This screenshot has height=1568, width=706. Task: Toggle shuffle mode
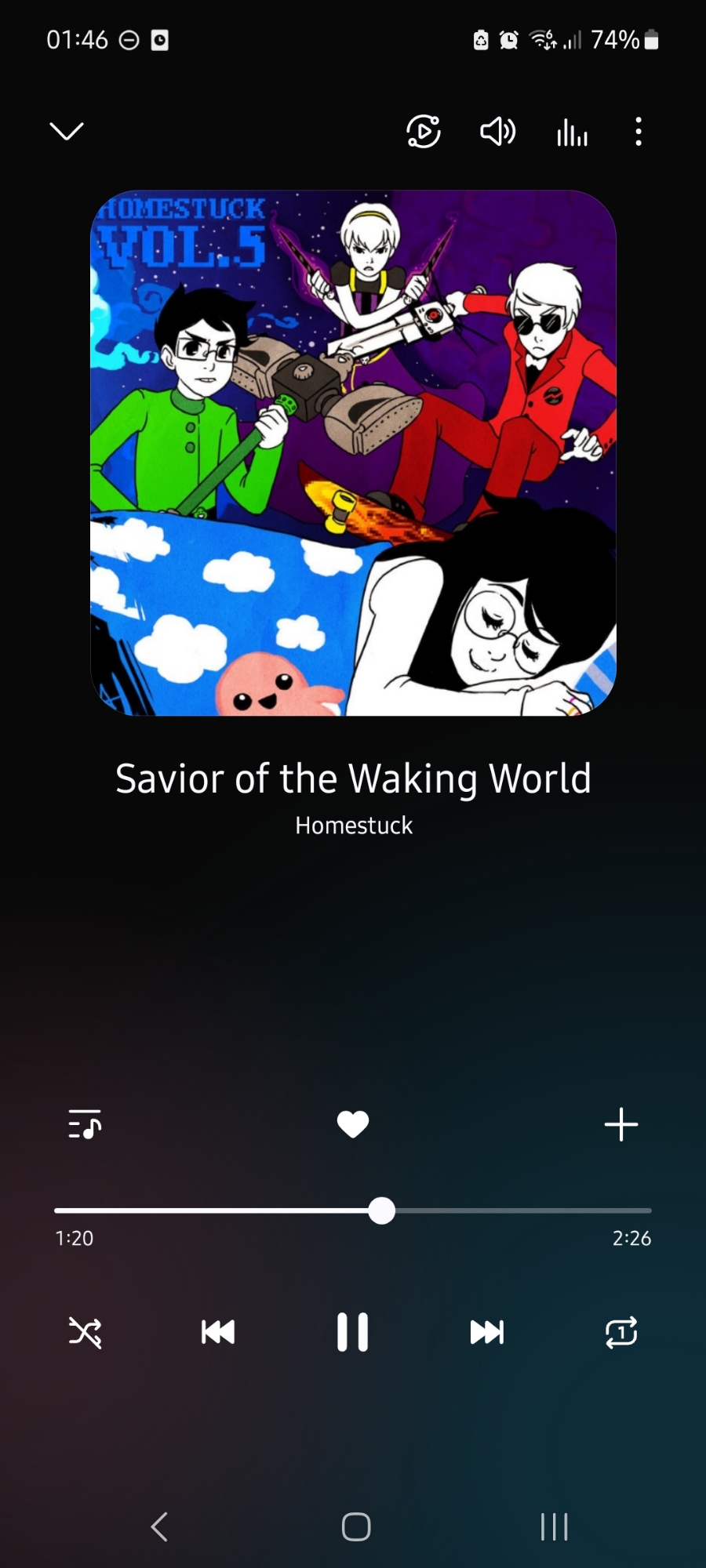click(85, 1332)
